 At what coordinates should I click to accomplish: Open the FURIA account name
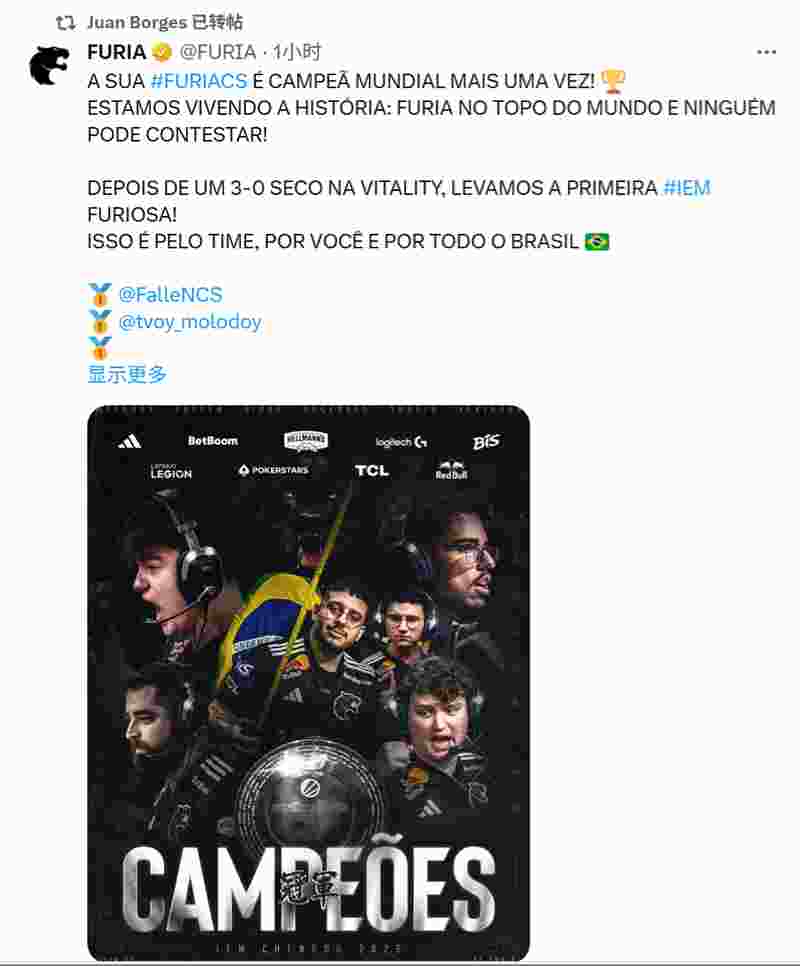pos(117,52)
